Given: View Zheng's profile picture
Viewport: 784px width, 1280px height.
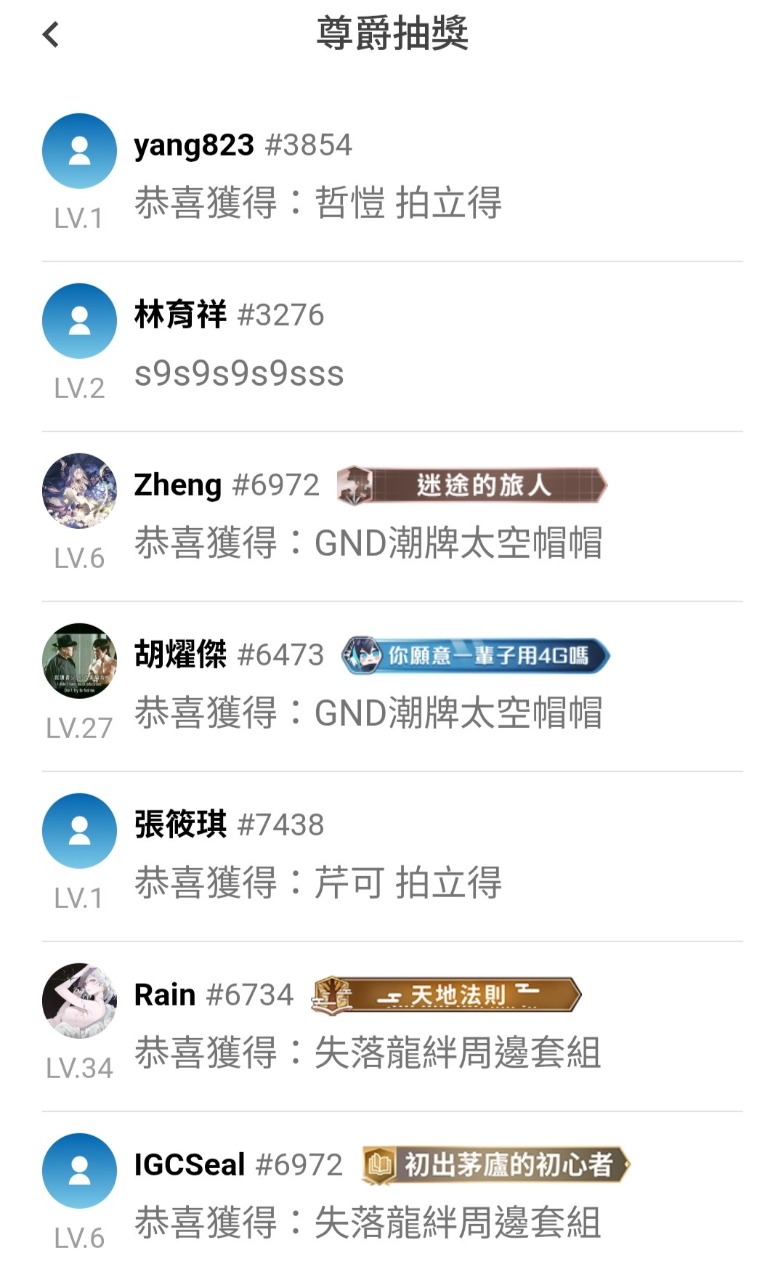Looking at the screenshot, I should [x=79, y=491].
